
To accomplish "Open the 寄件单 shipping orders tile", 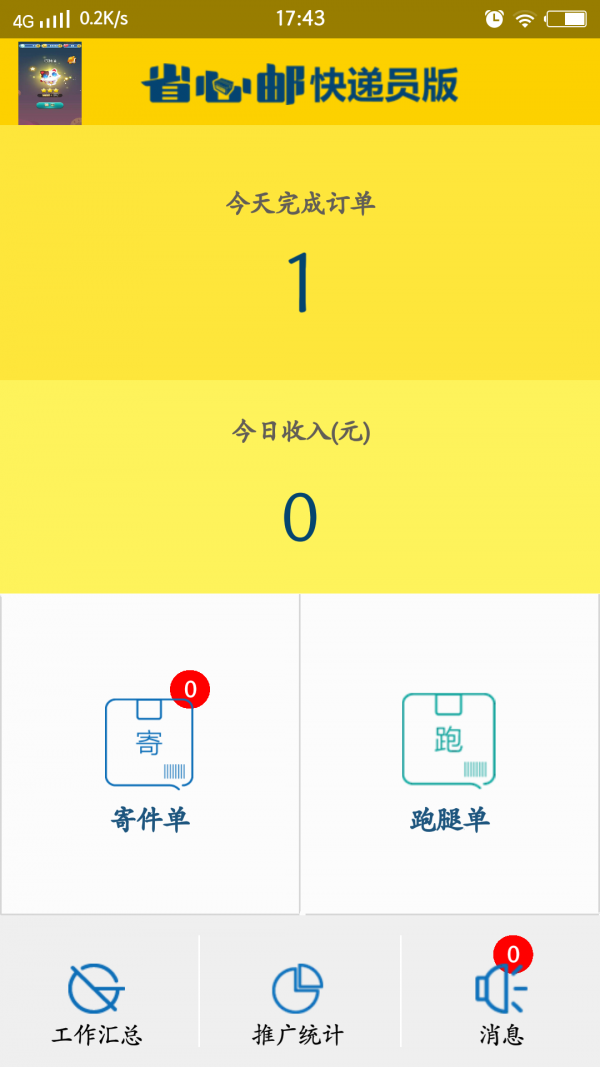I will [150, 755].
